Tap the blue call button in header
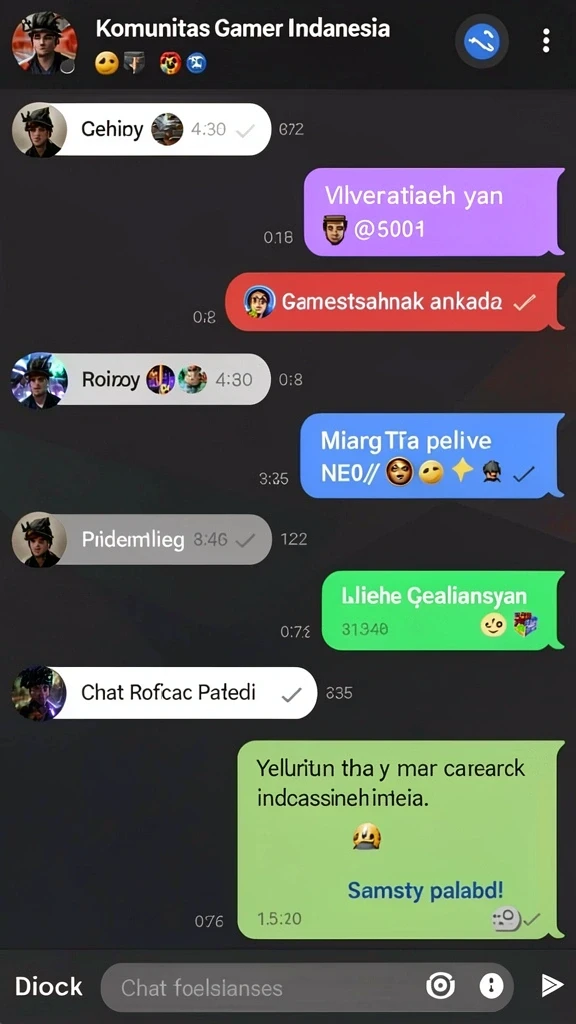This screenshot has width=576, height=1024. (x=481, y=42)
